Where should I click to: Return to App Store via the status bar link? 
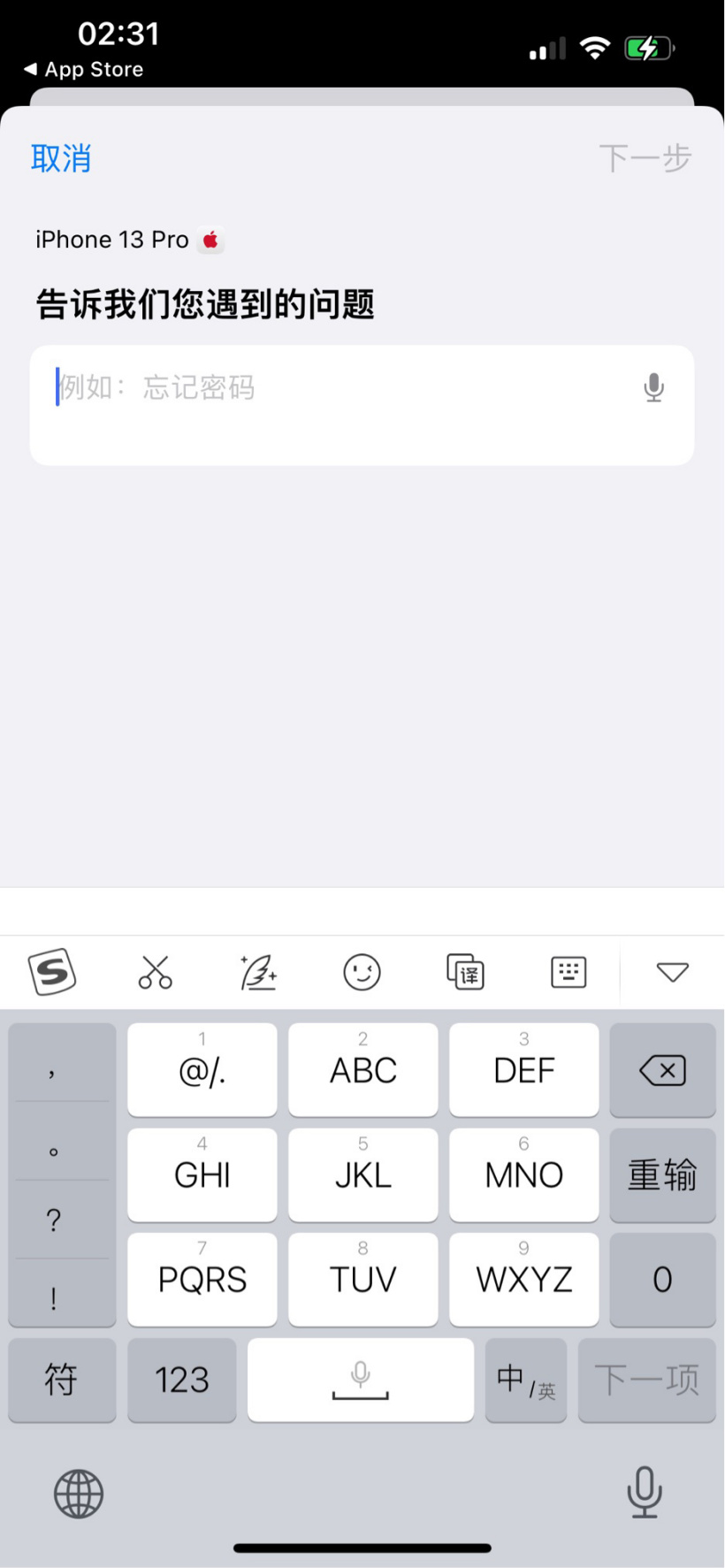click(84, 69)
